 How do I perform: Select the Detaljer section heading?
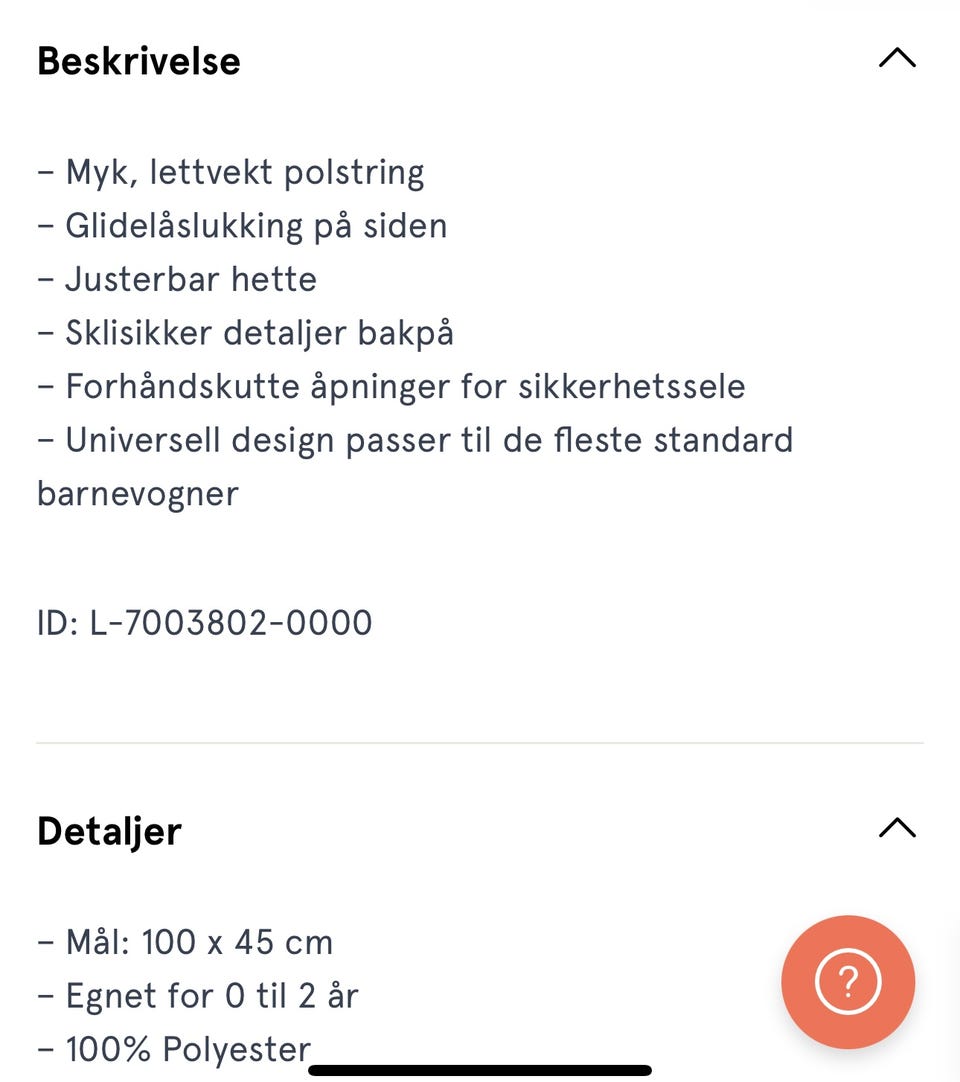coord(109,831)
